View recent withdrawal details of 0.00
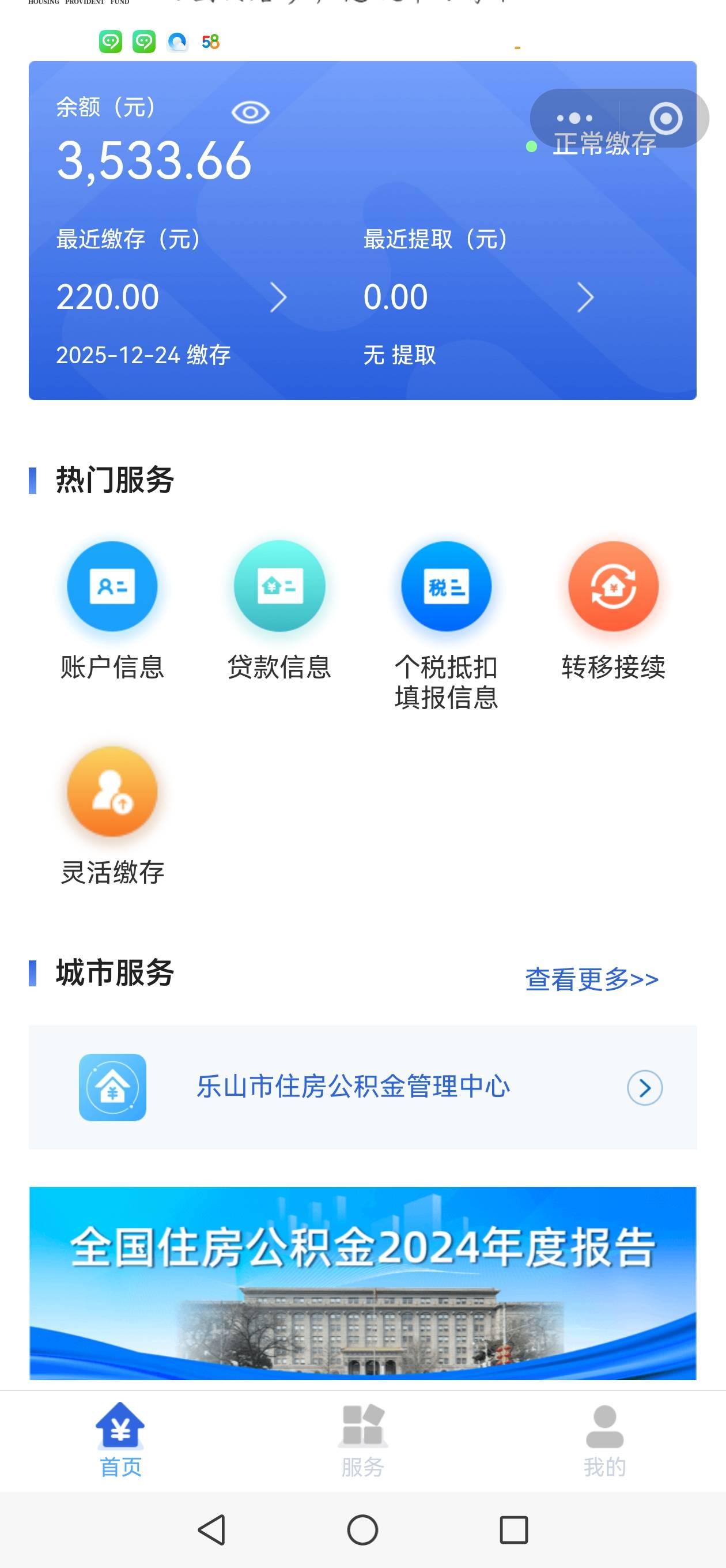 tap(478, 297)
